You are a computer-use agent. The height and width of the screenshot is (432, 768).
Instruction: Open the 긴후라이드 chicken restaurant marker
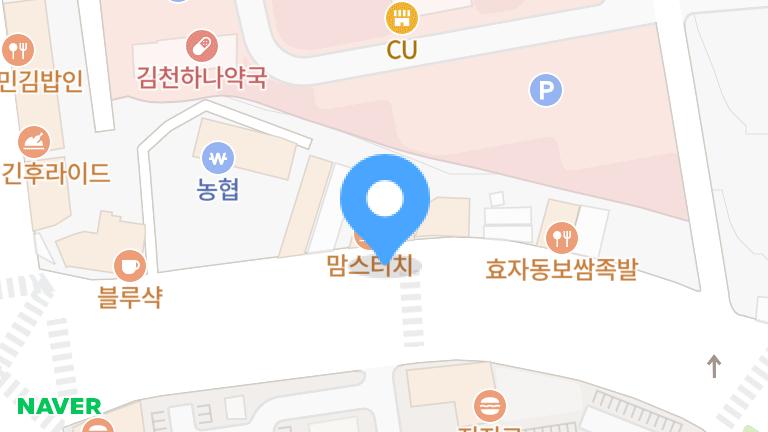point(35,141)
